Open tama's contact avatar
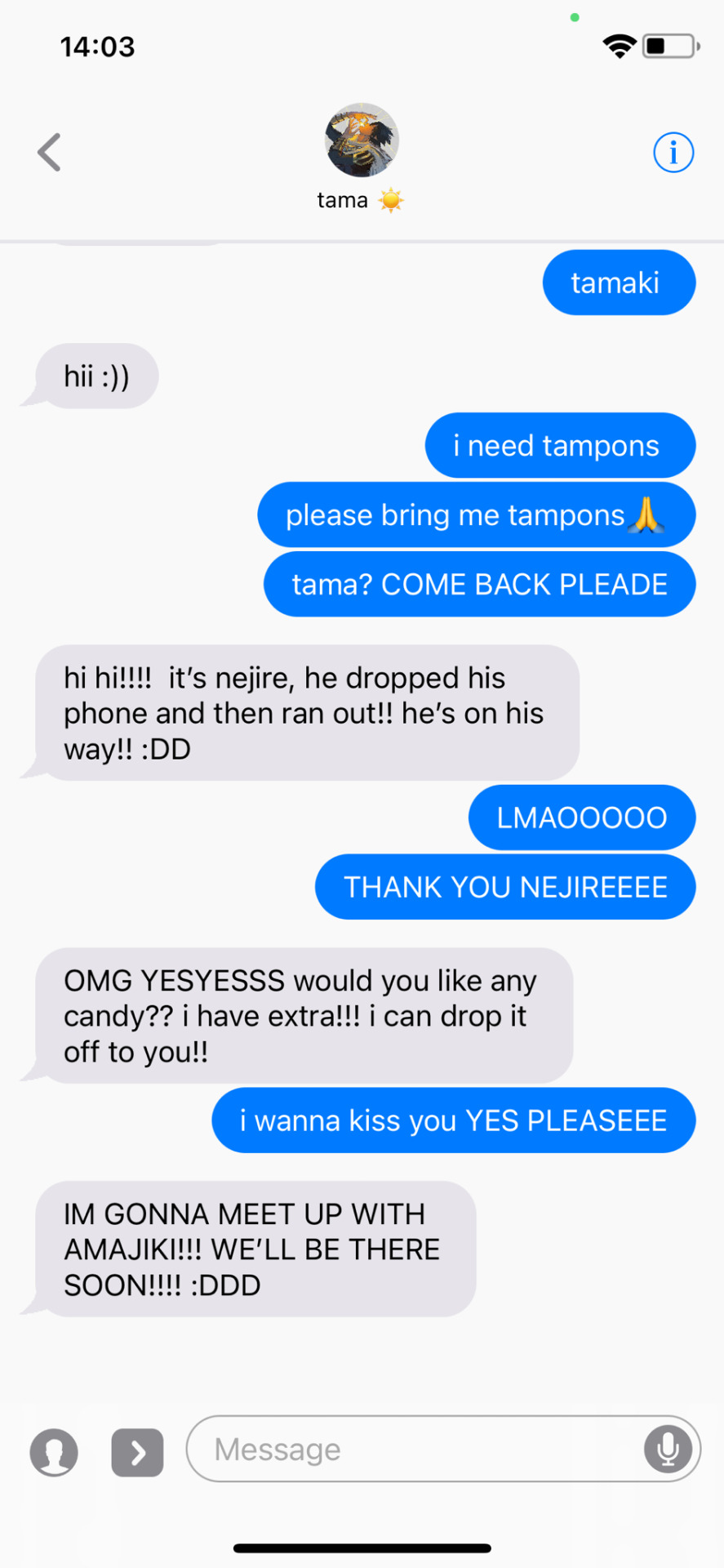 click(362, 140)
